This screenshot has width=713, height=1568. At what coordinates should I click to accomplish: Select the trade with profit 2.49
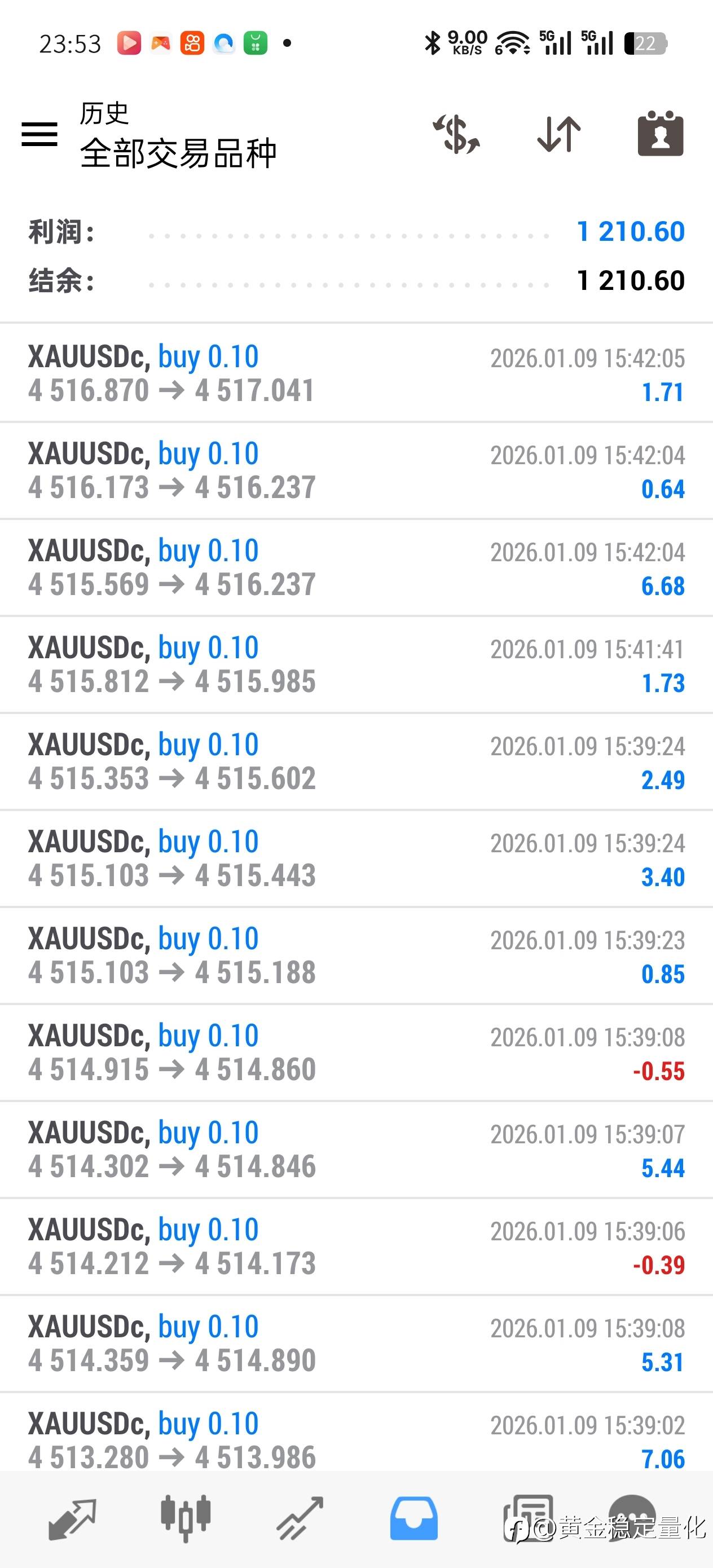click(356, 761)
